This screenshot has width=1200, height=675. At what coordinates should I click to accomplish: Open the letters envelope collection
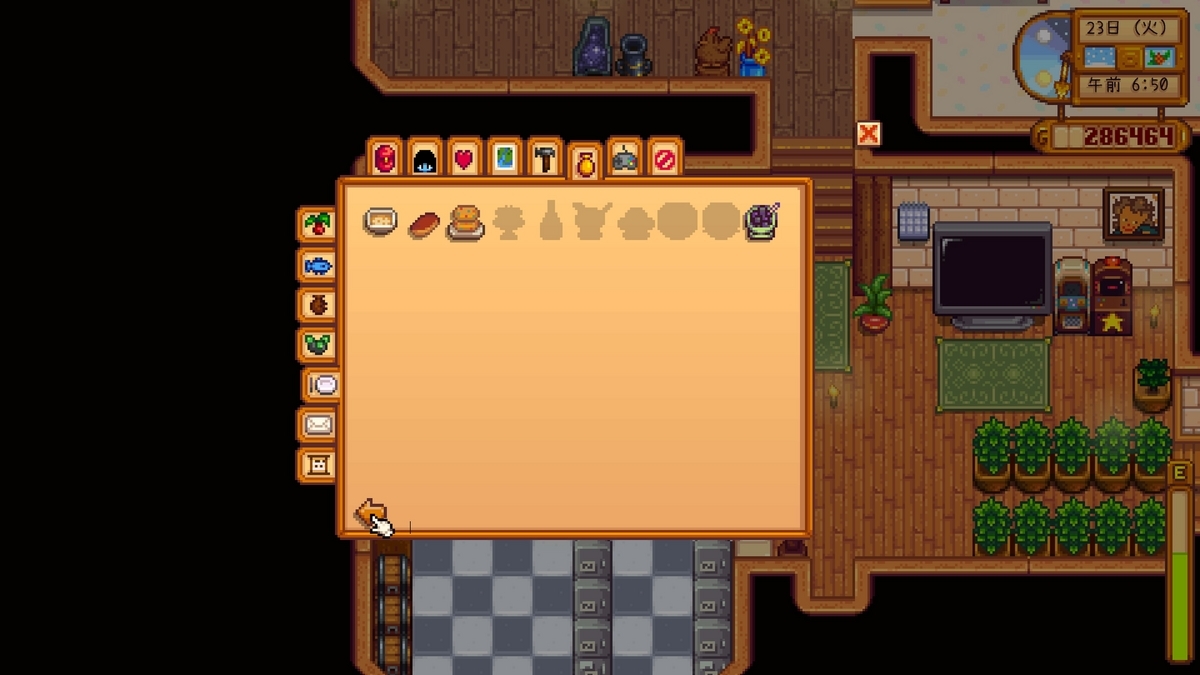coord(317,425)
